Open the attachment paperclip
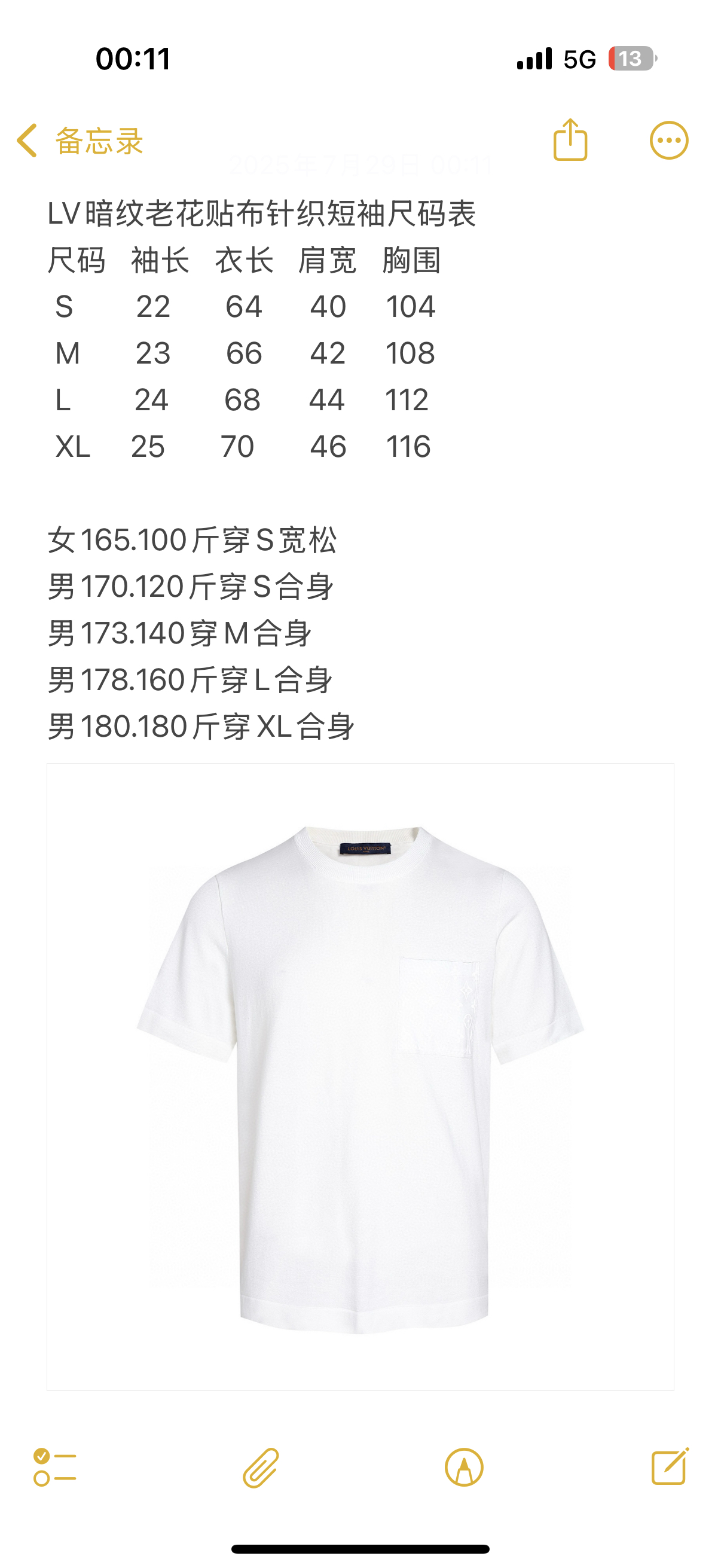Screen dimensions: 721x1568 pos(261,1468)
